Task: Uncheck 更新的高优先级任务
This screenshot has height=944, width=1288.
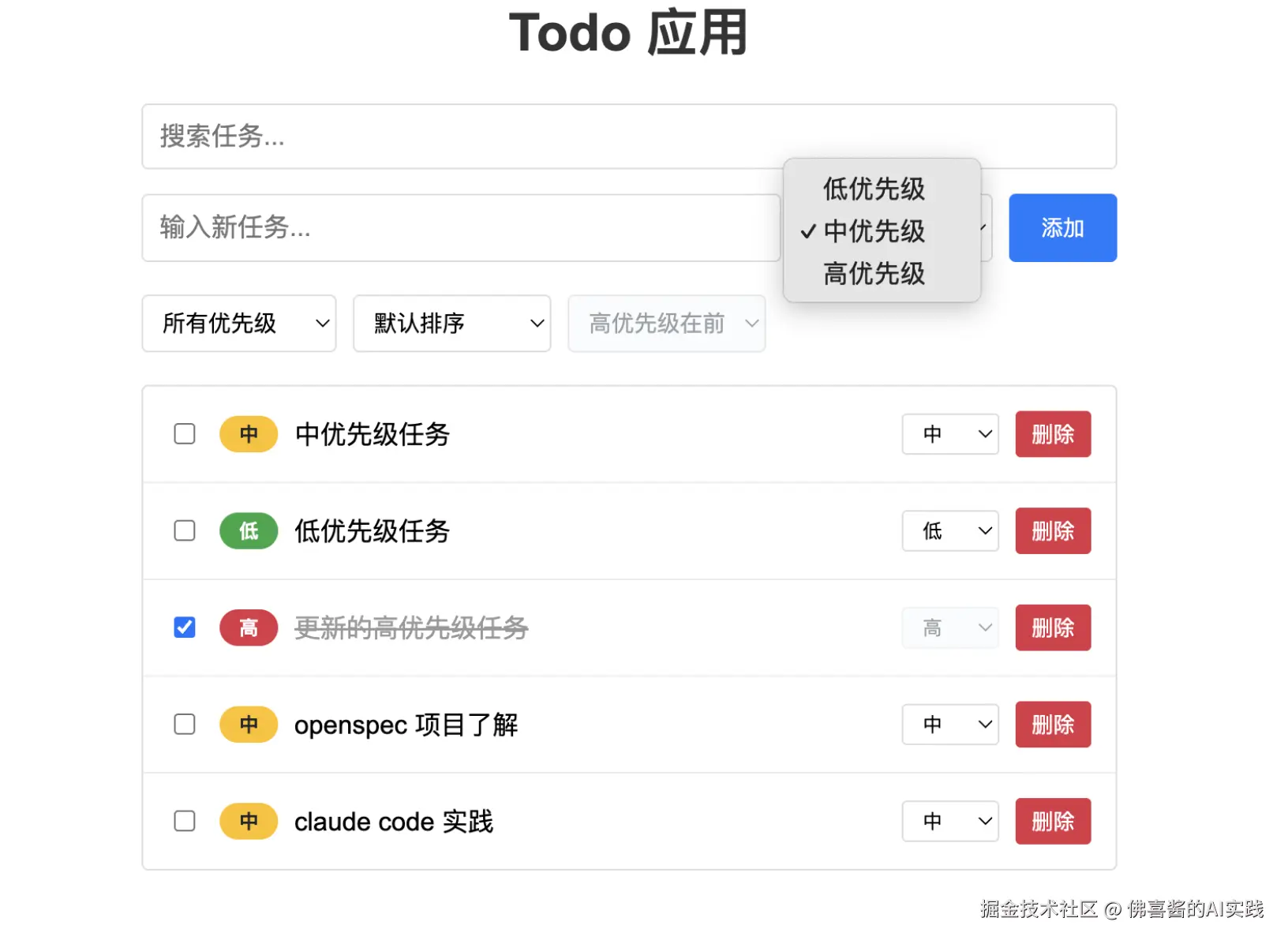Action: 185,627
